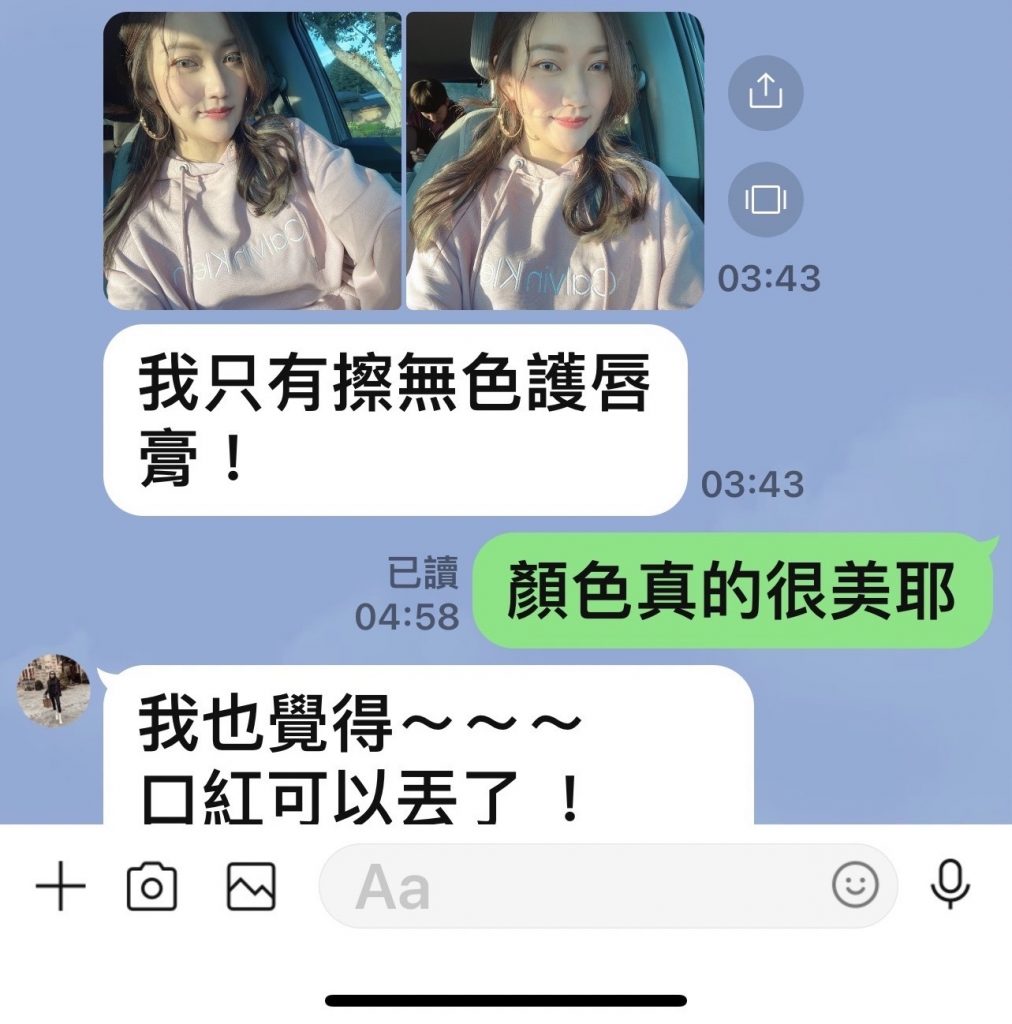
Task: Open the left selfie photo
Action: click(252, 160)
